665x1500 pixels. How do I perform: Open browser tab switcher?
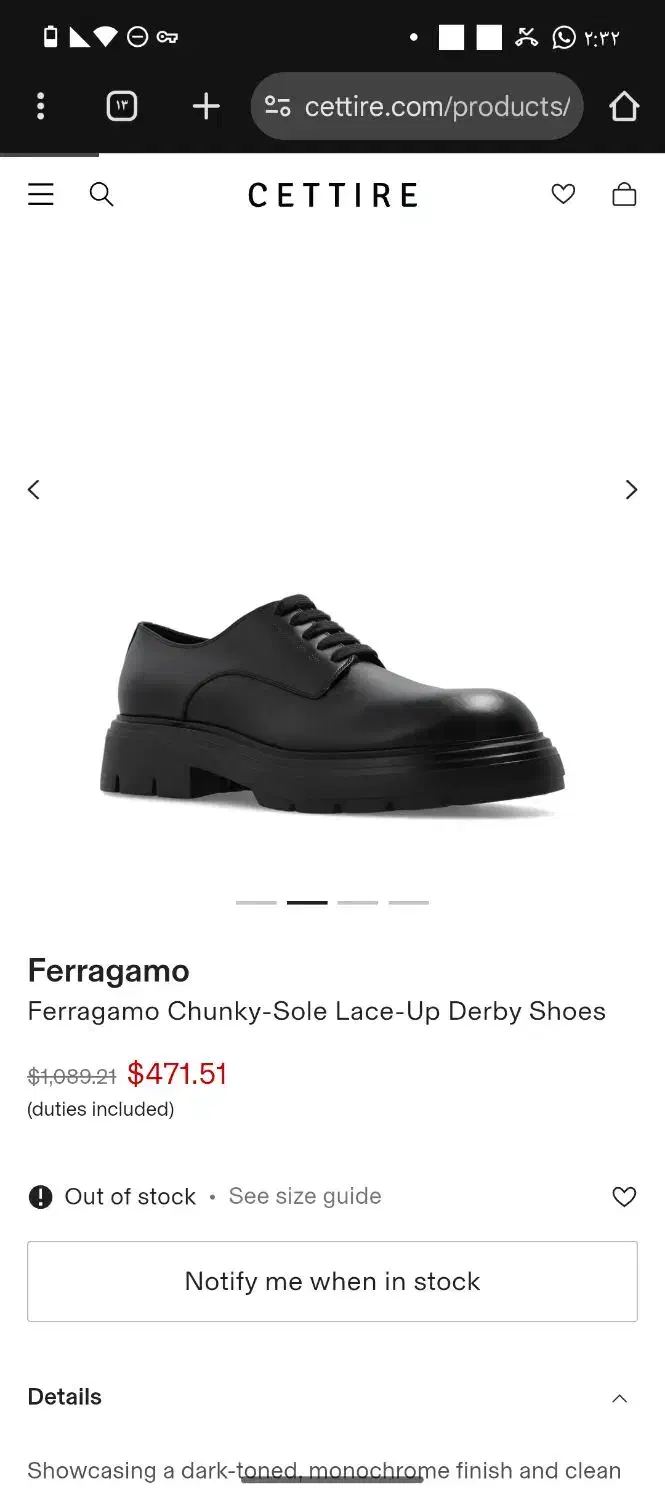click(x=122, y=106)
